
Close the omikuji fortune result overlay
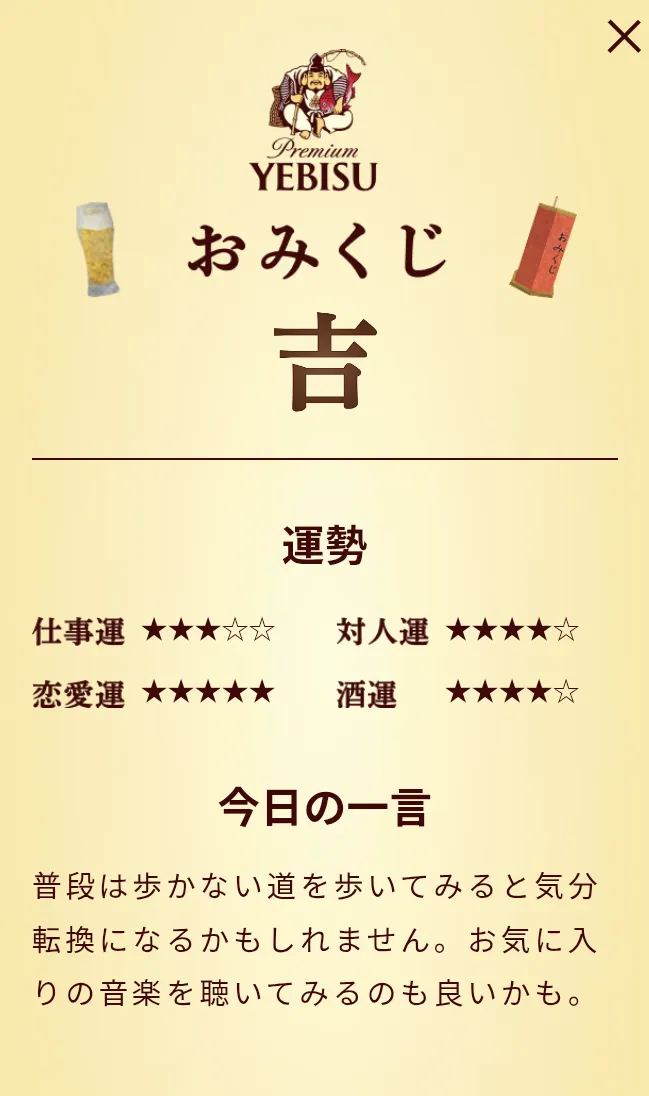coord(623,37)
